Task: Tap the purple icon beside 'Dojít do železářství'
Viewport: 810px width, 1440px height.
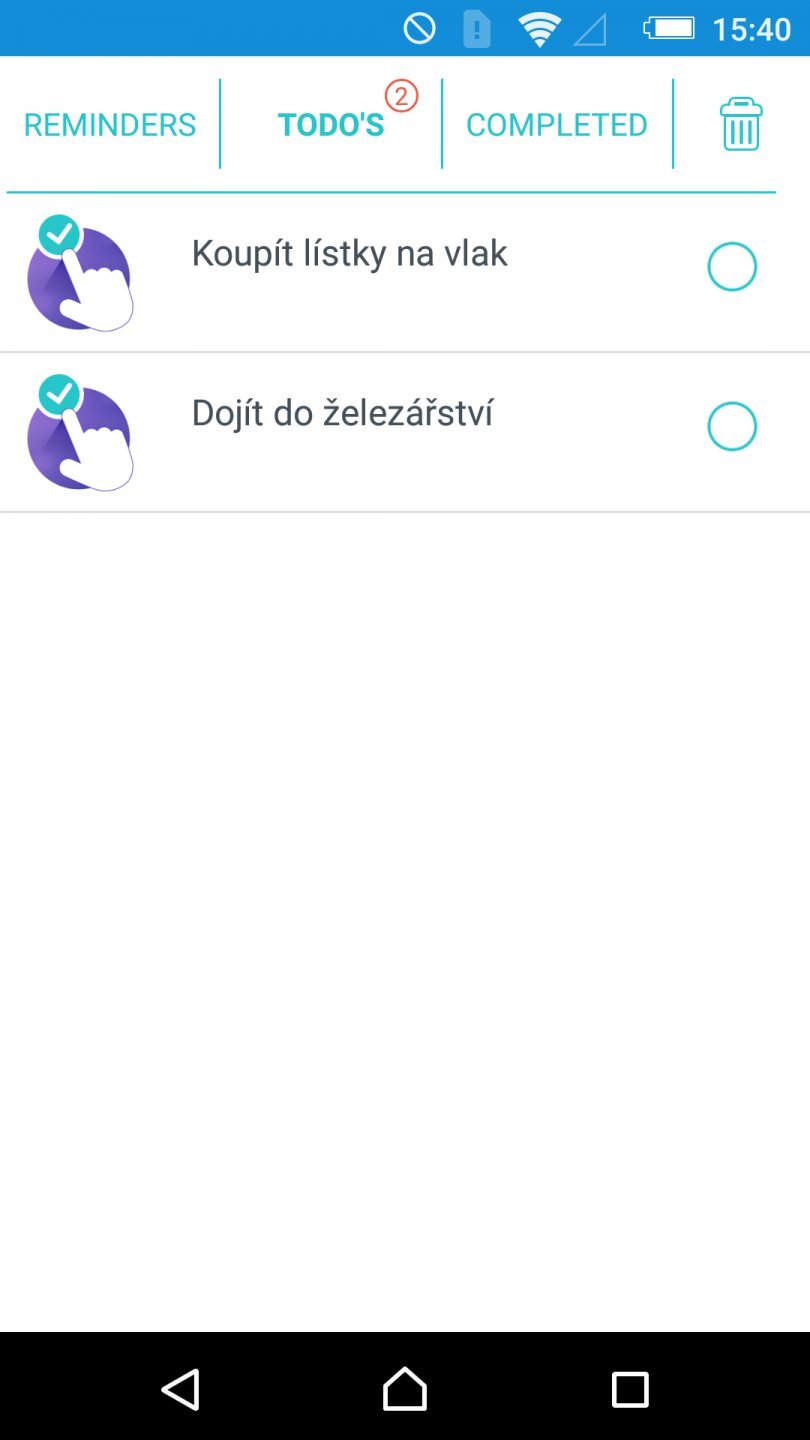Action: pyautogui.click(x=80, y=432)
